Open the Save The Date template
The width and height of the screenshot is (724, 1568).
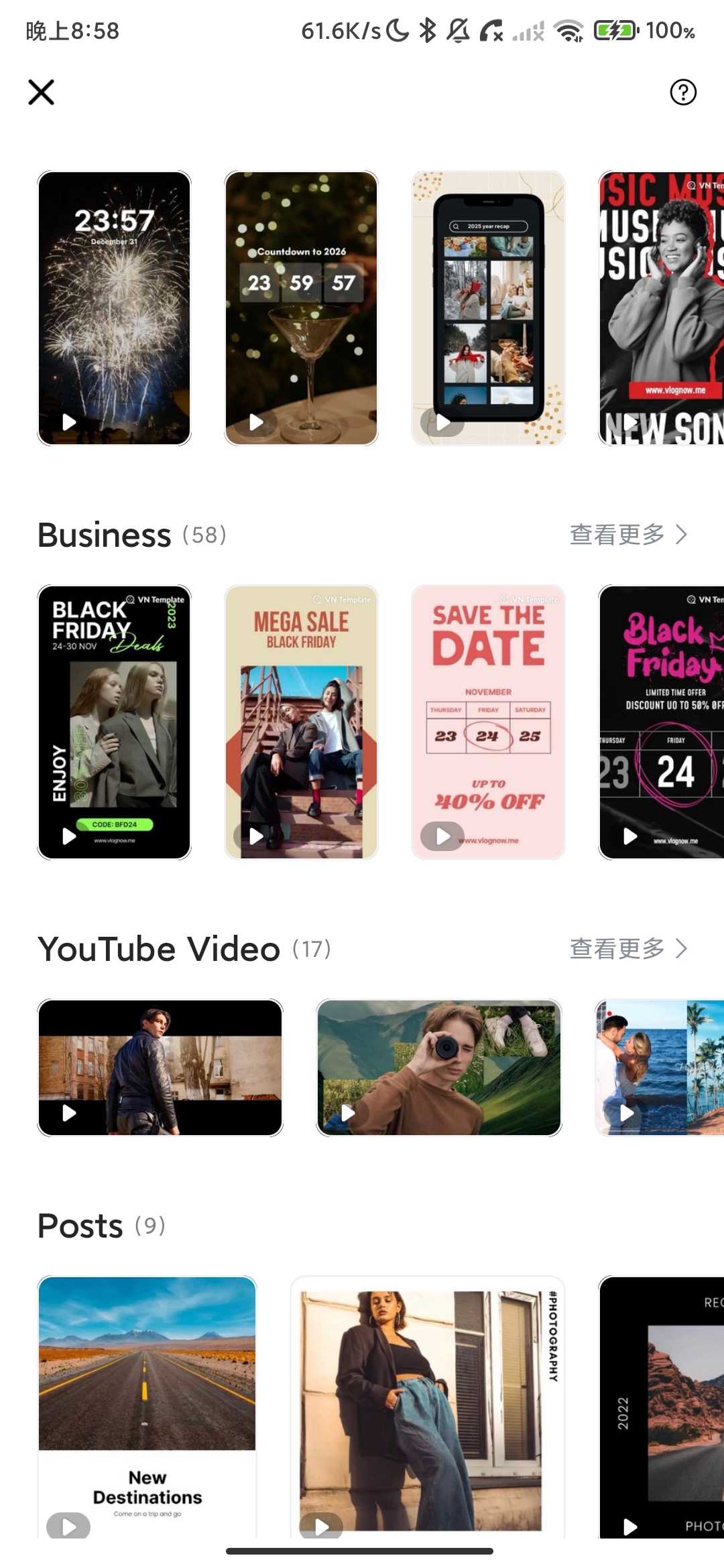point(488,722)
